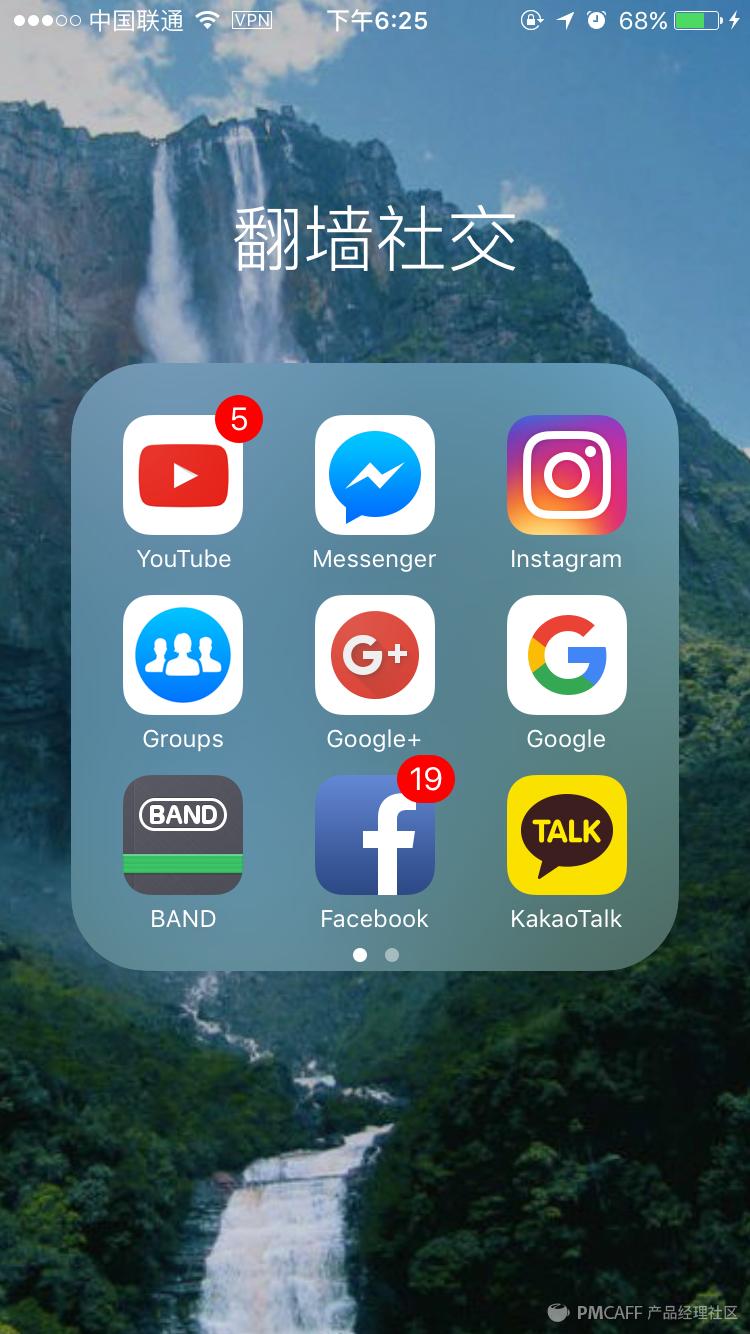Open Google+
750x1334 pixels.
pos(374,655)
